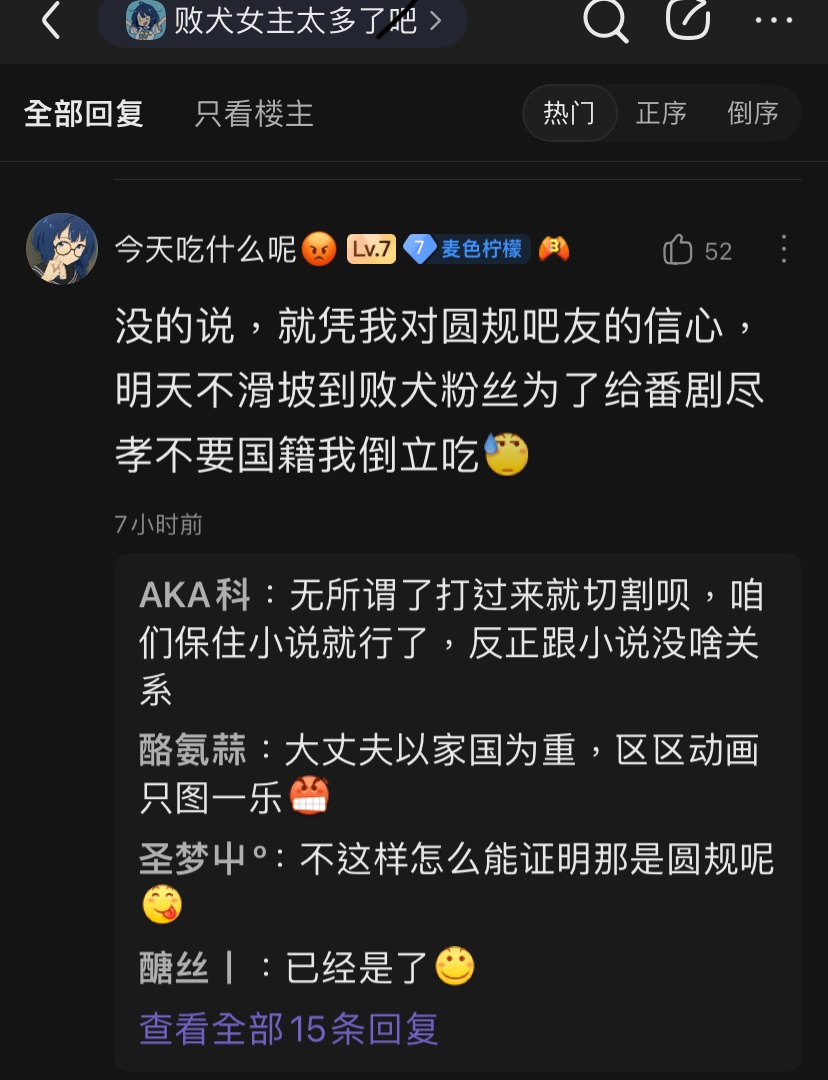Tap the 麦色柠檬 membership badge
This screenshot has height=1080, width=828.
(467, 249)
